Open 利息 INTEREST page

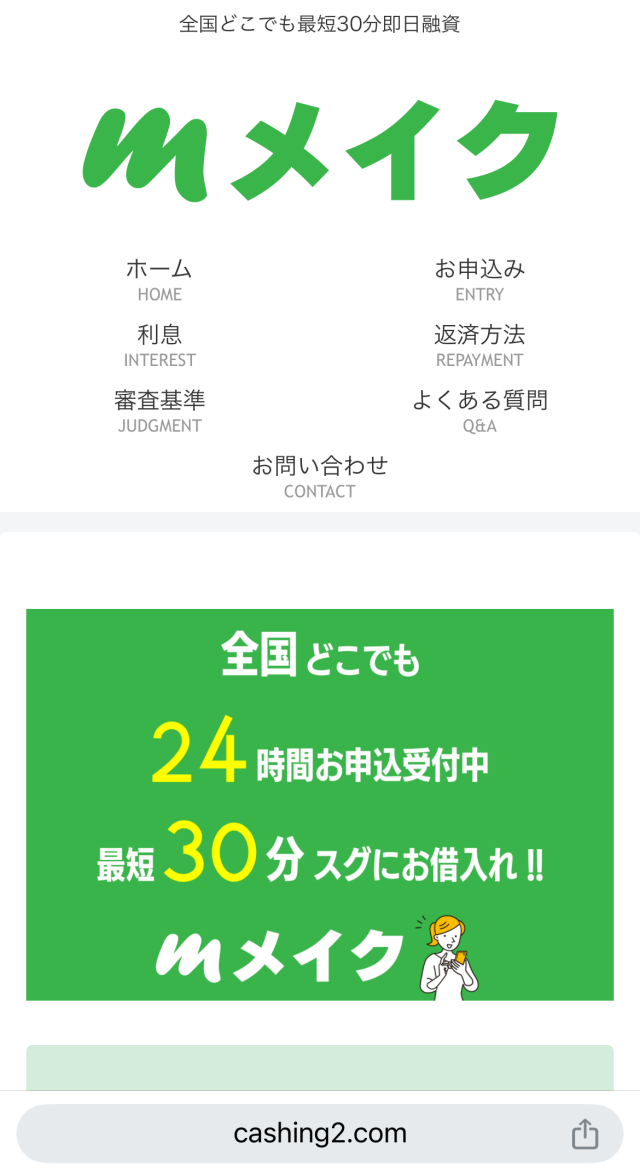(x=159, y=345)
